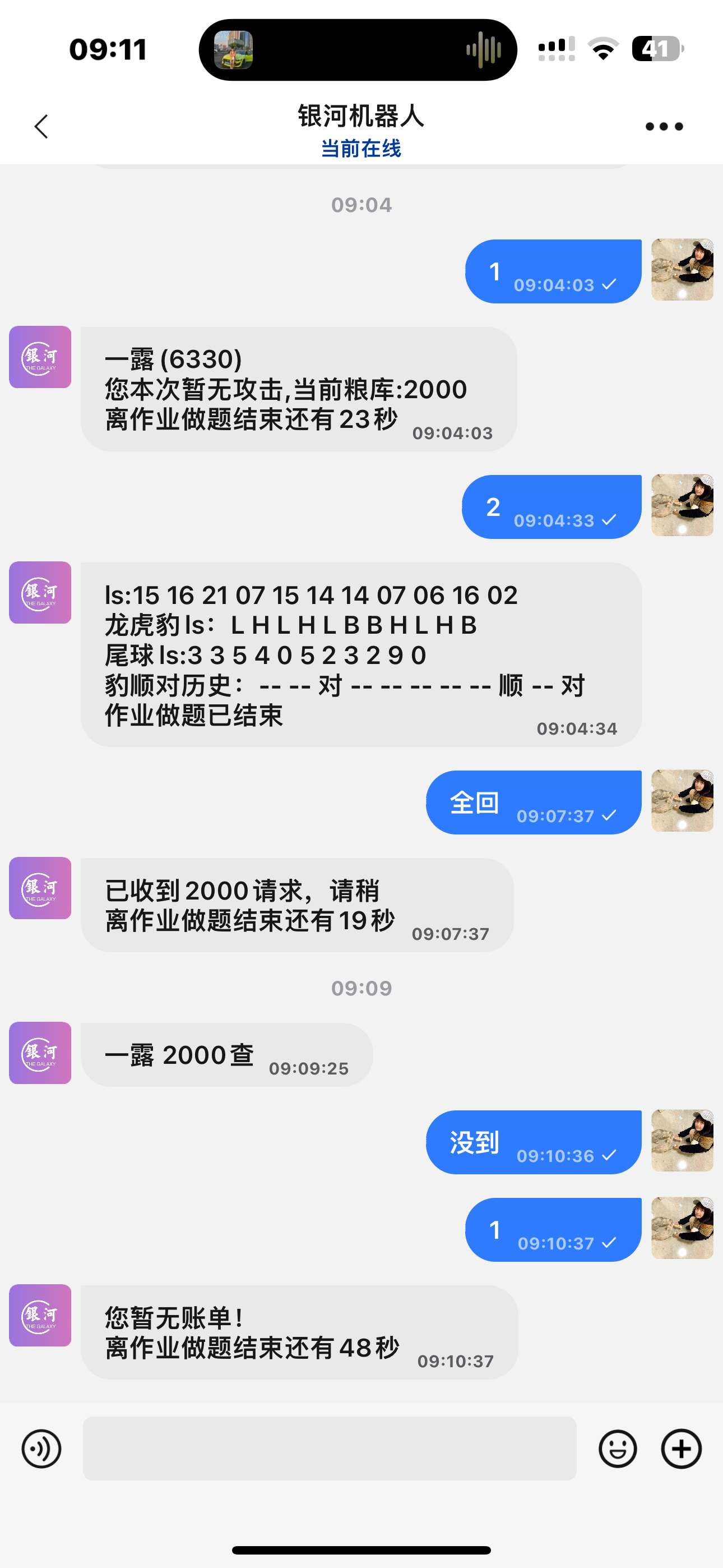Open 银河机器人 avatar beside the 一露 (6330) message

(40, 357)
